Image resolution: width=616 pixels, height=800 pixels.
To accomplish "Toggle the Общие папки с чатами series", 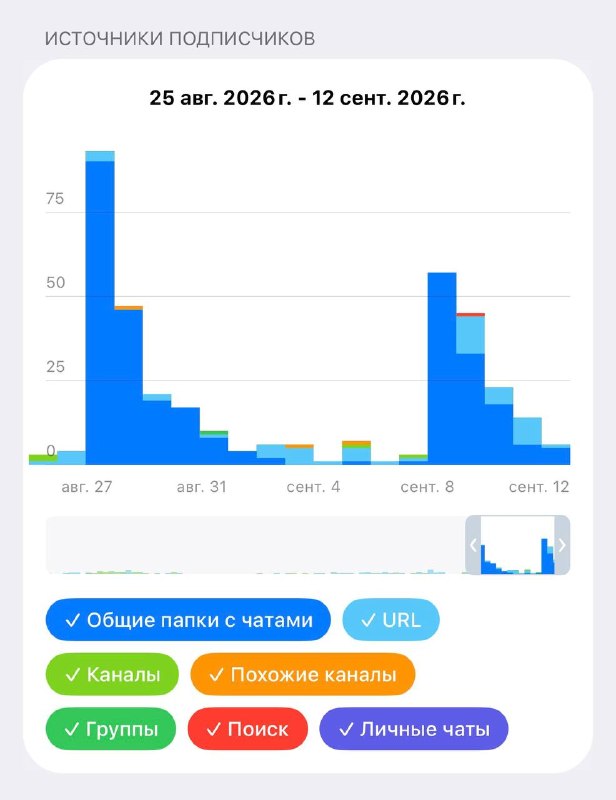I will click(x=188, y=620).
